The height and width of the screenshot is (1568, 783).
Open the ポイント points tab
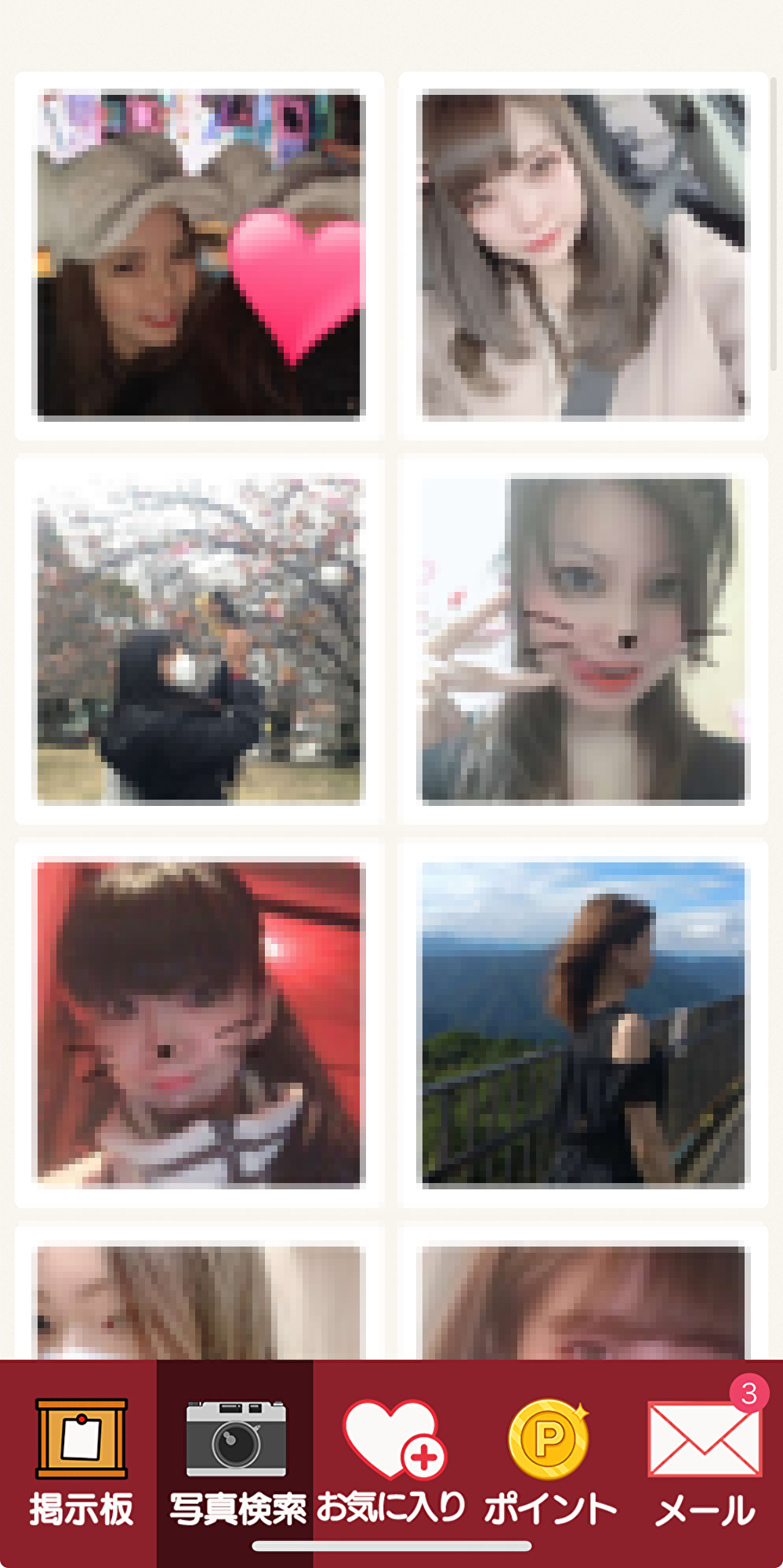coord(549,1462)
